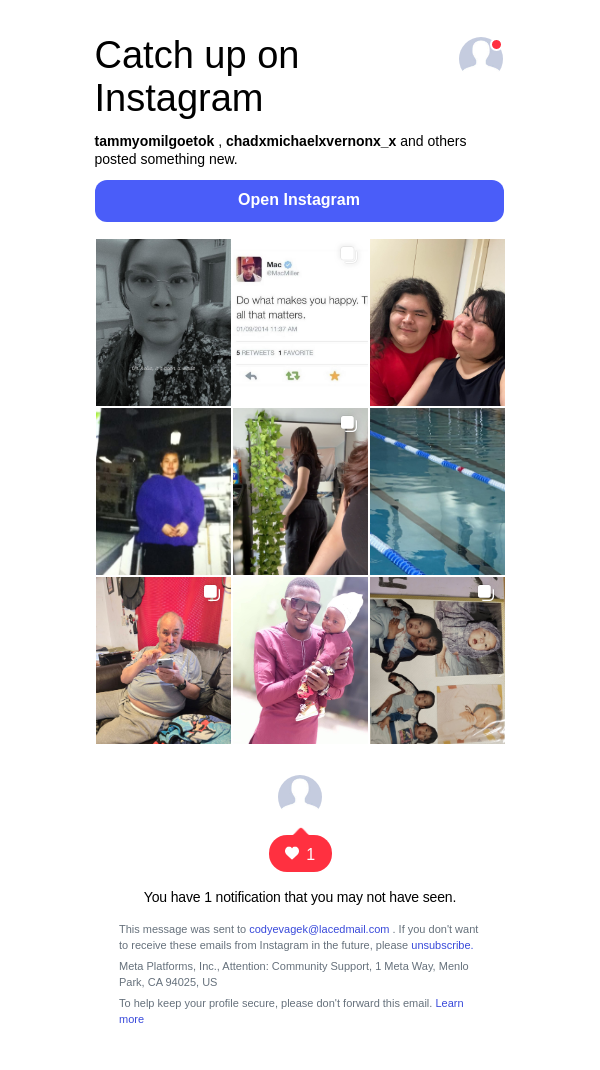Viewport: 600px width, 1070px height.
Task: Tap the unsubscribe link
Action: 441,945
